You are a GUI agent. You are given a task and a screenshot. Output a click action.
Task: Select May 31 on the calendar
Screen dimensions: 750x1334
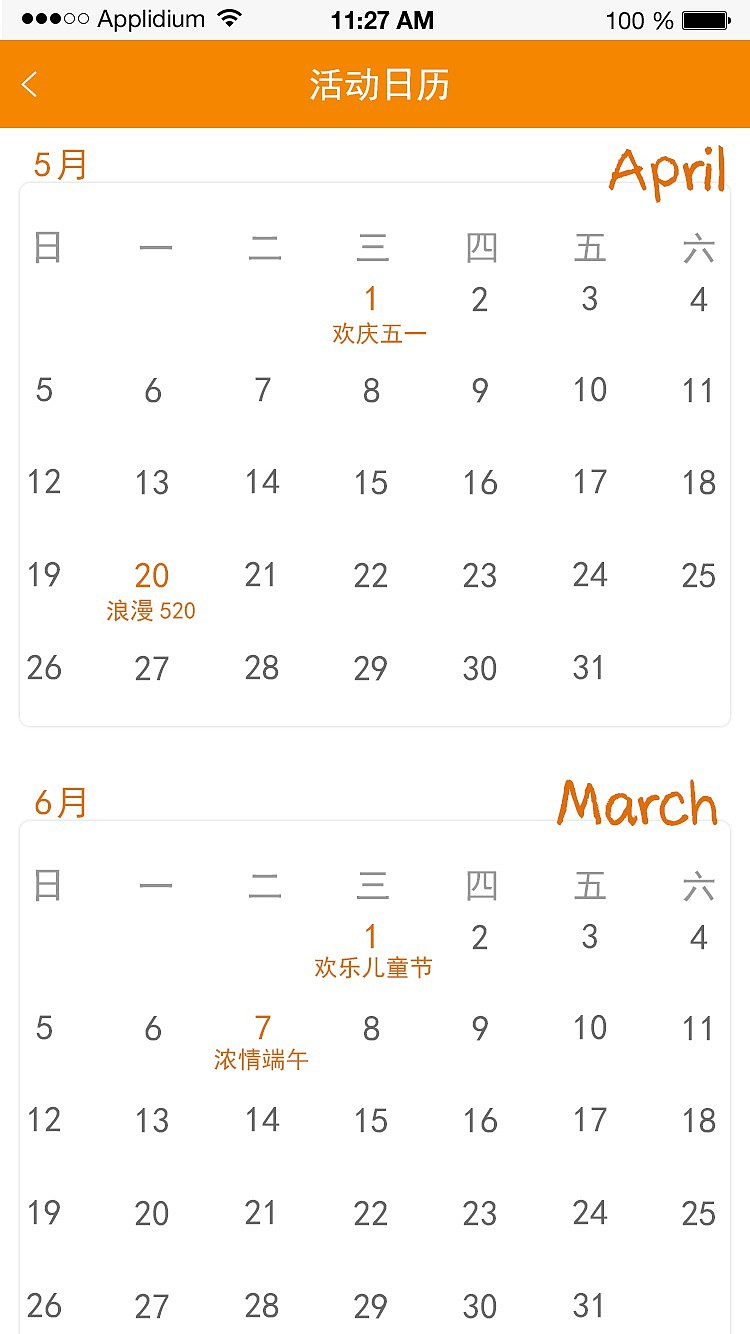pos(589,667)
